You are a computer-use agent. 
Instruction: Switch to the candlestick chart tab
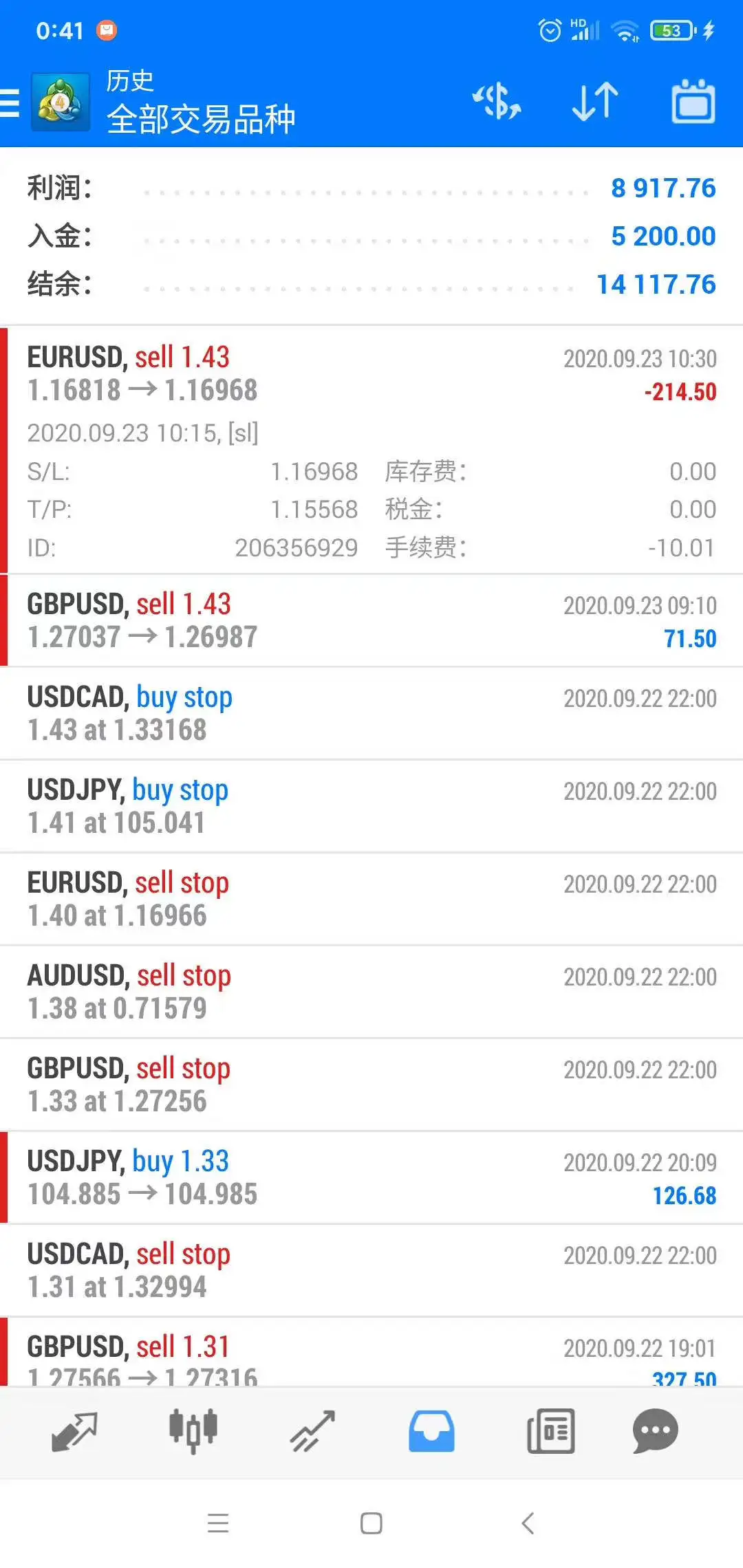click(193, 1432)
